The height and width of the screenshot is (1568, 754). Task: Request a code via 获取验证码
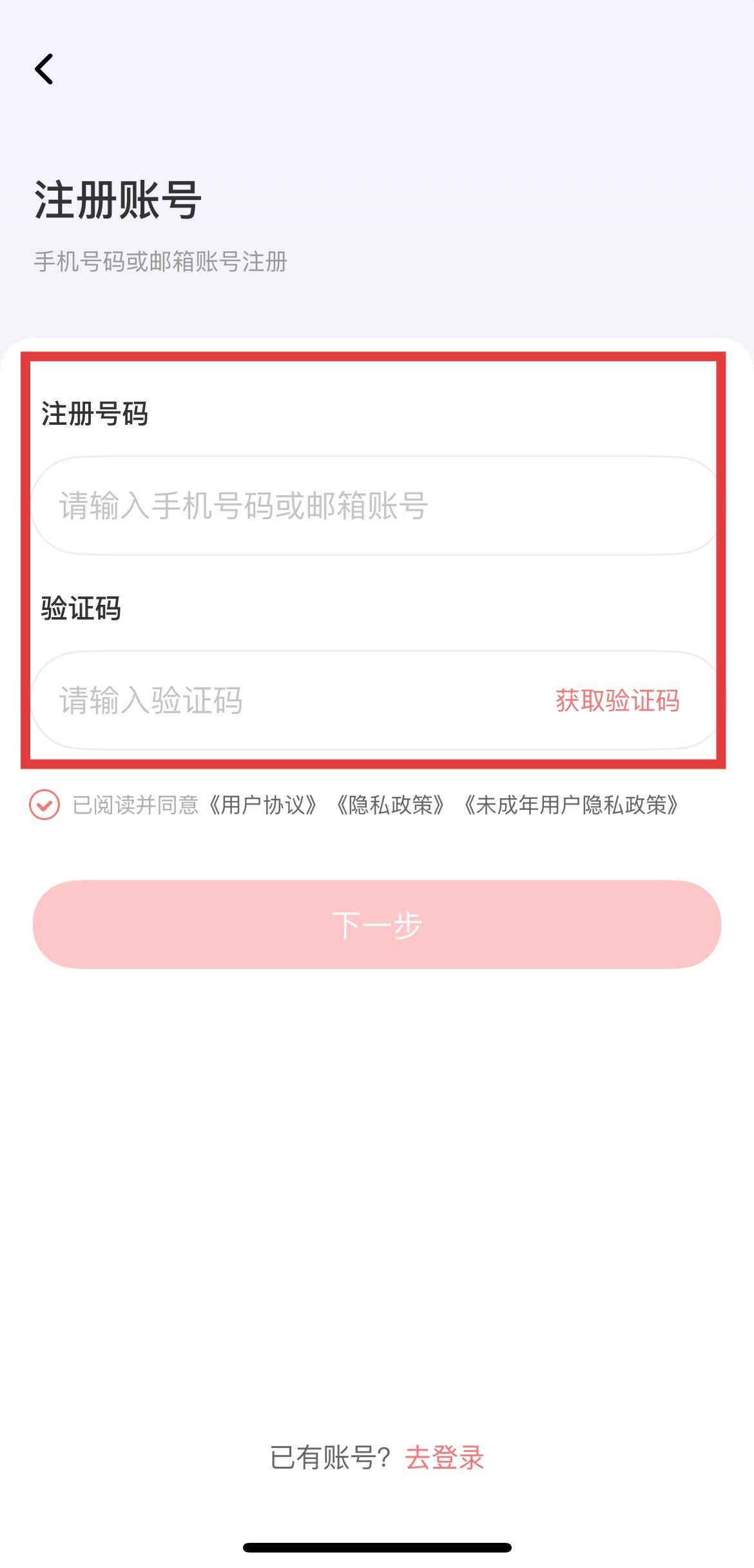coord(617,701)
